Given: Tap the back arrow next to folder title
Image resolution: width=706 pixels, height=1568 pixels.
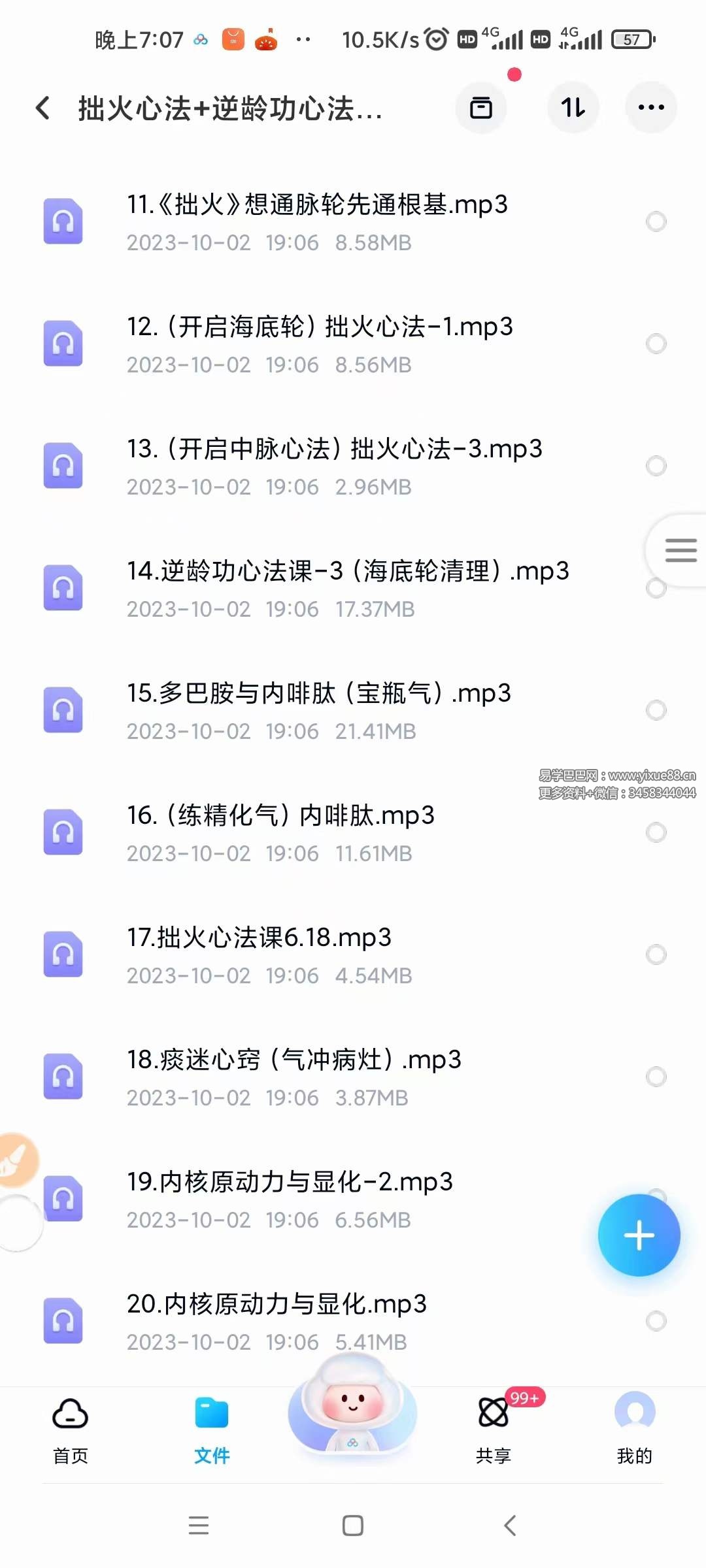Looking at the screenshot, I should coord(43,108).
